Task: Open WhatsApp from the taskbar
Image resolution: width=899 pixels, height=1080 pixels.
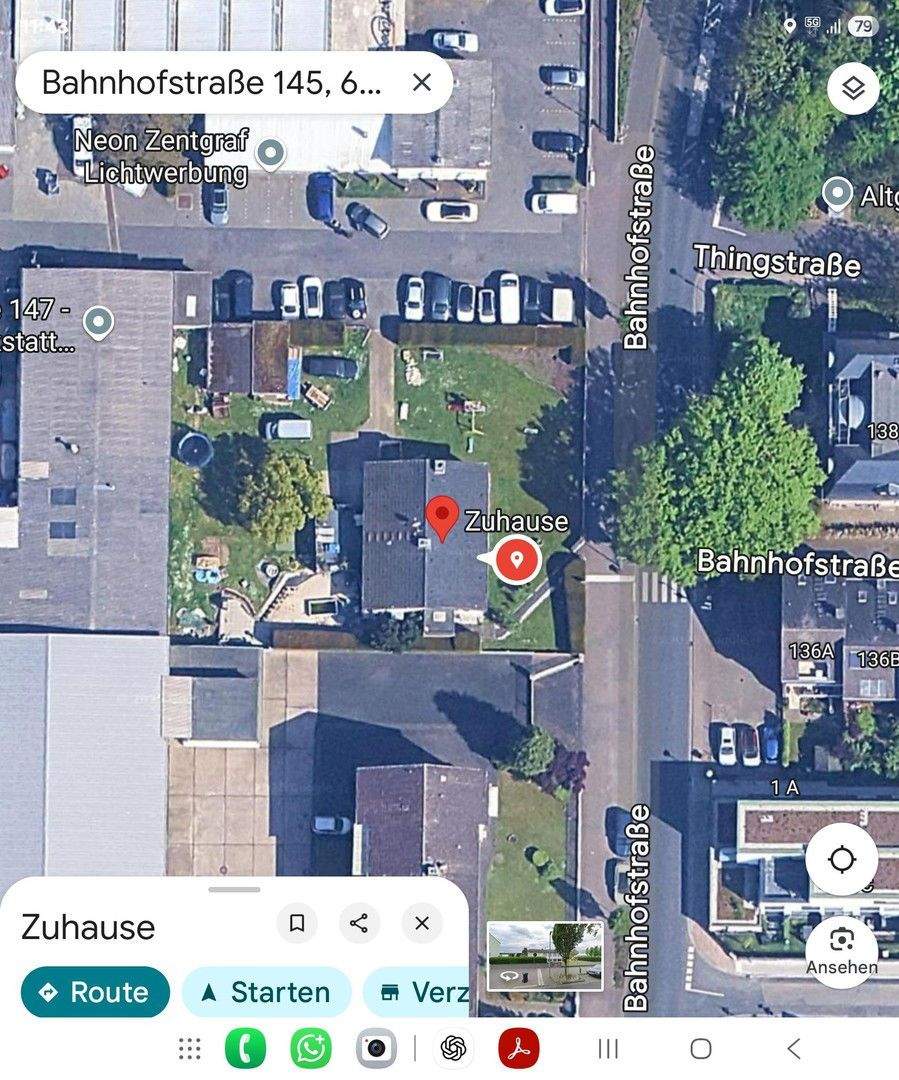Action: click(311, 1048)
